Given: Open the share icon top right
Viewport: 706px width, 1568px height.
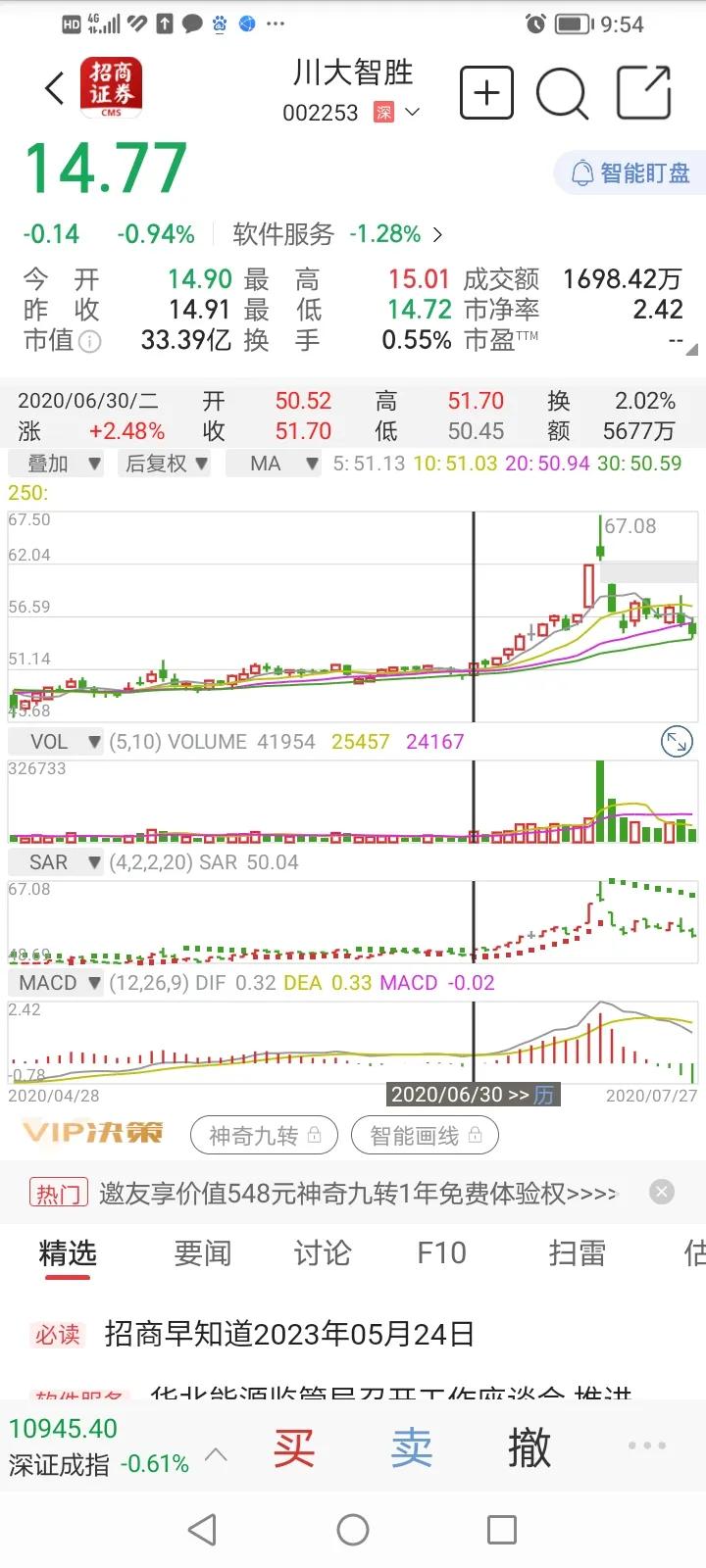Looking at the screenshot, I should pyautogui.click(x=643, y=92).
